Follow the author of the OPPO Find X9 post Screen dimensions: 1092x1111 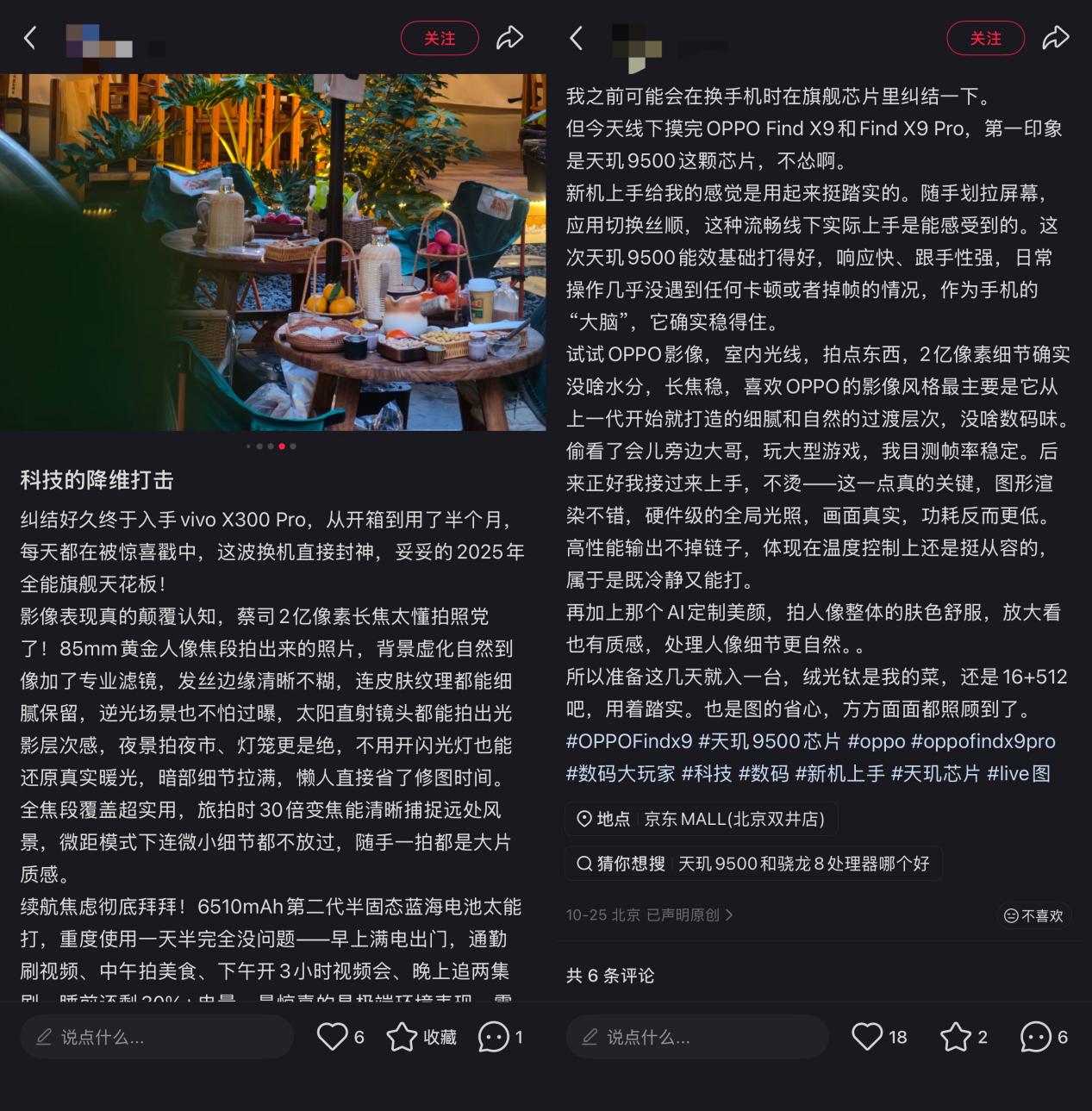coord(985,39)
